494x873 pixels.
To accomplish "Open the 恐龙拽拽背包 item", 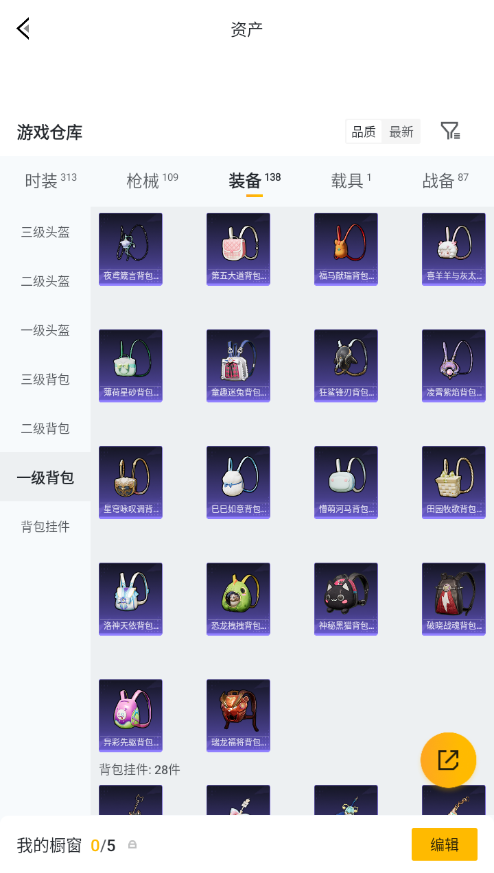I will (238, 599).
